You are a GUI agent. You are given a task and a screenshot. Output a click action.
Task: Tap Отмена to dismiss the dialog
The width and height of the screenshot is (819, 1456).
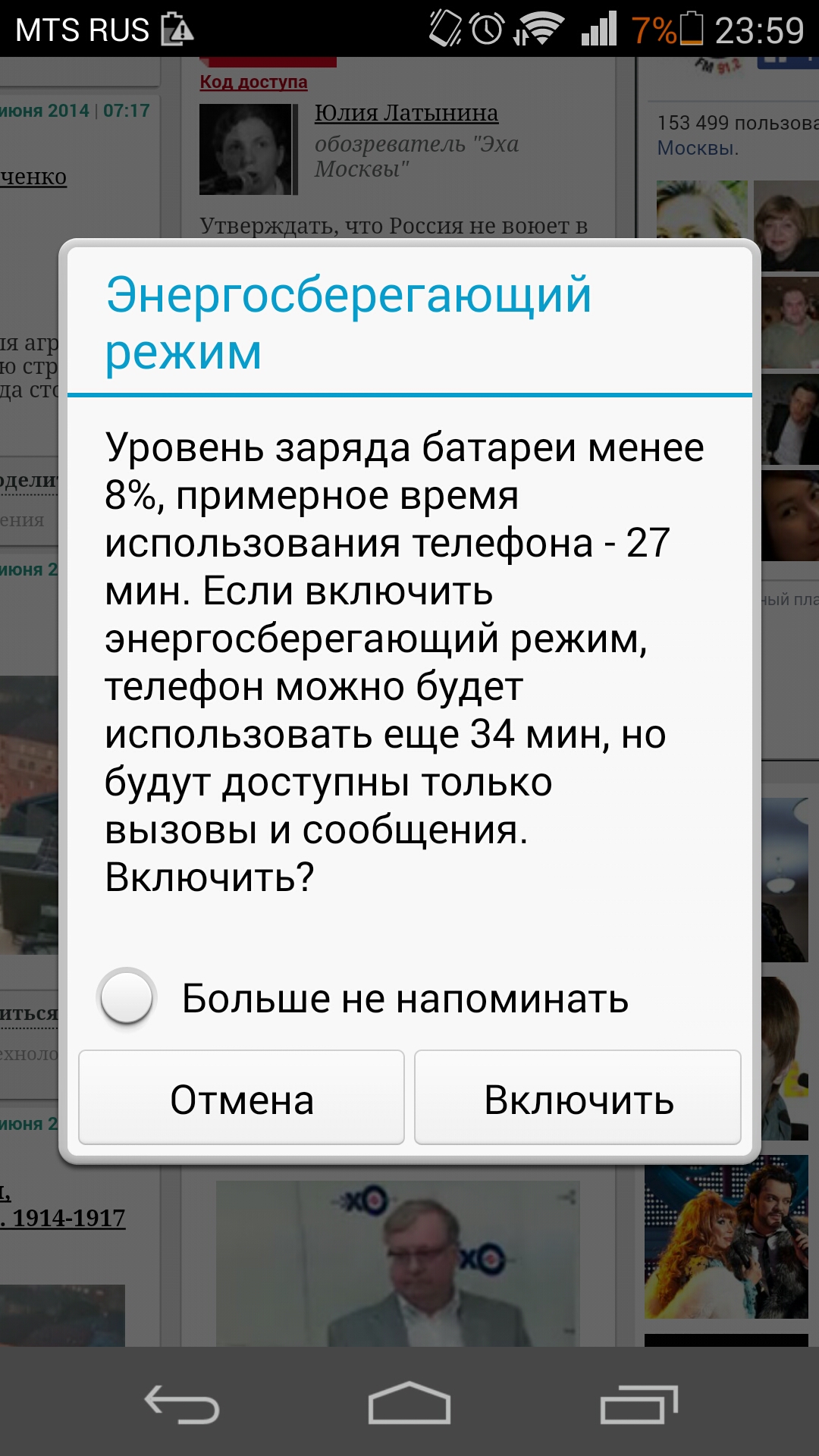[241, 1097]
